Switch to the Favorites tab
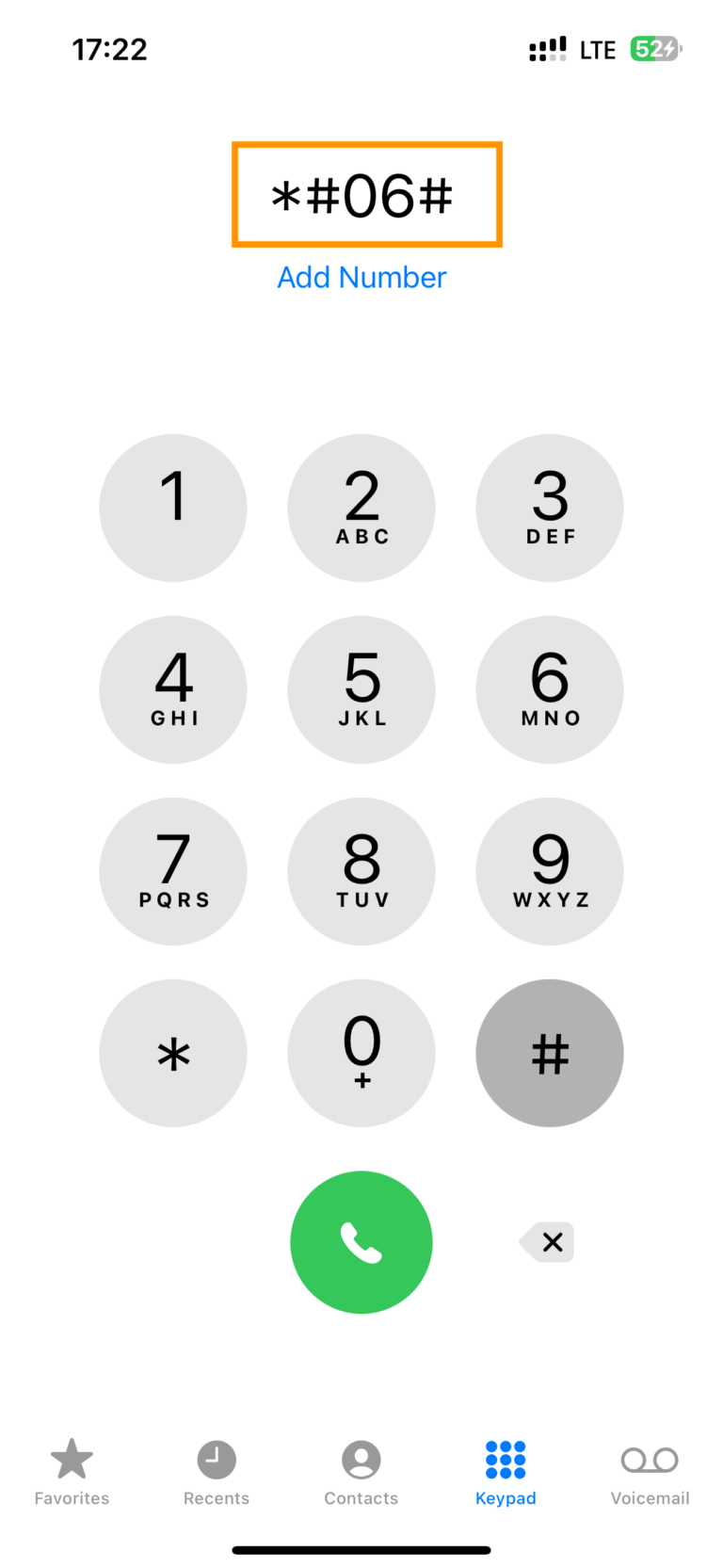 point(72,1472)
